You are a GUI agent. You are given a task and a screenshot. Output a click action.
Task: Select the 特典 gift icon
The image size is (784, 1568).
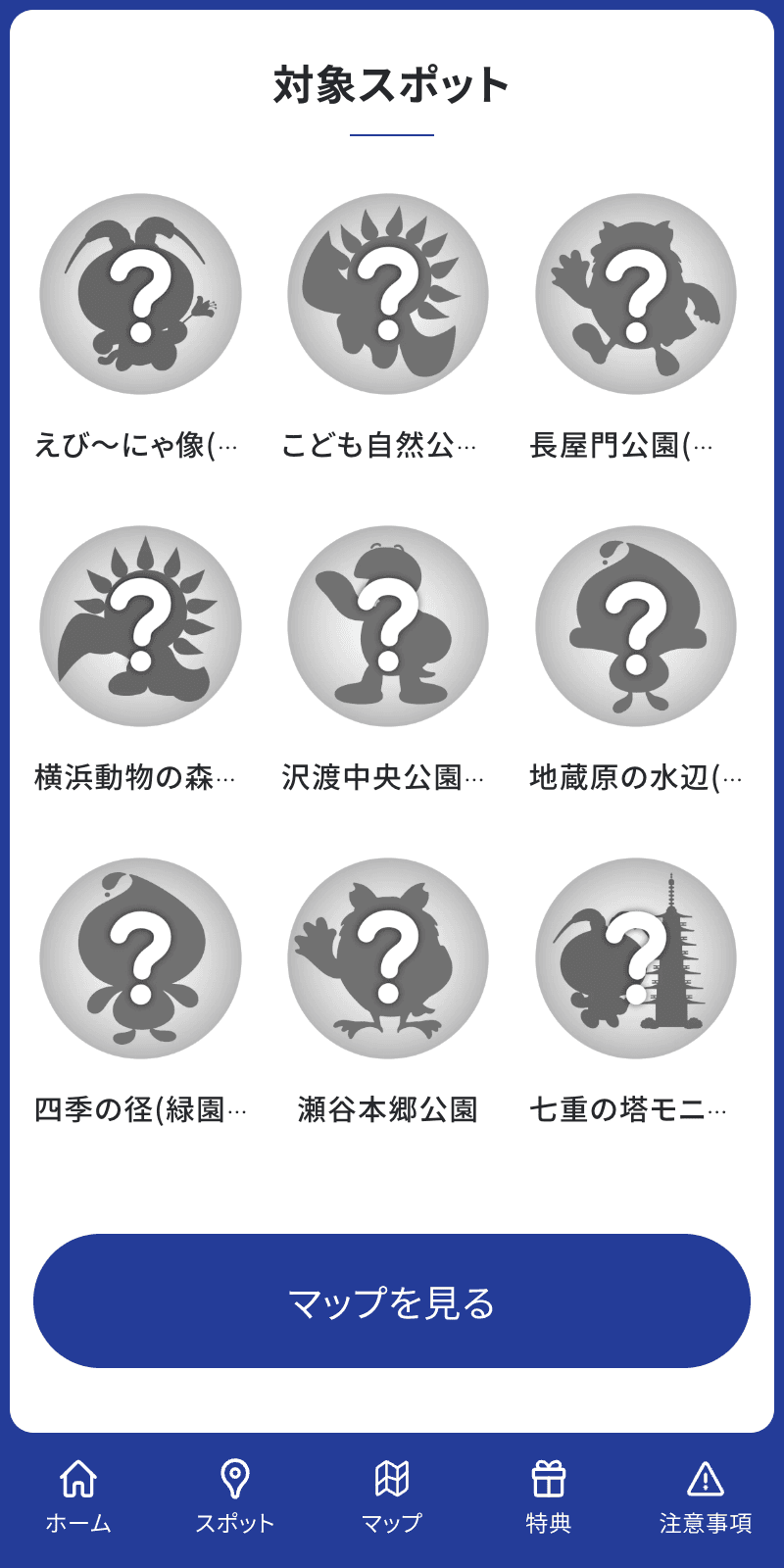pyautogui.click(x=549, y=1480)
